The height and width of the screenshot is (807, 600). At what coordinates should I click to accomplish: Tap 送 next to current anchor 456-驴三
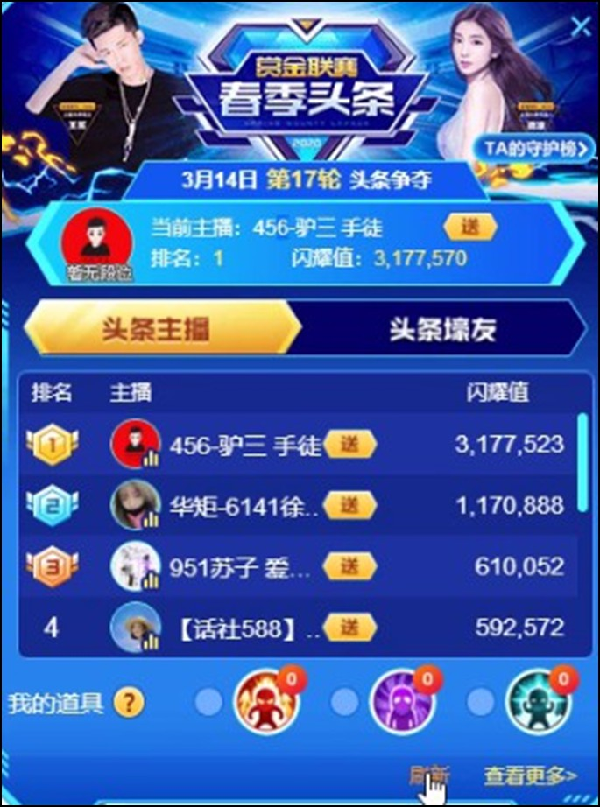(469, 226)
